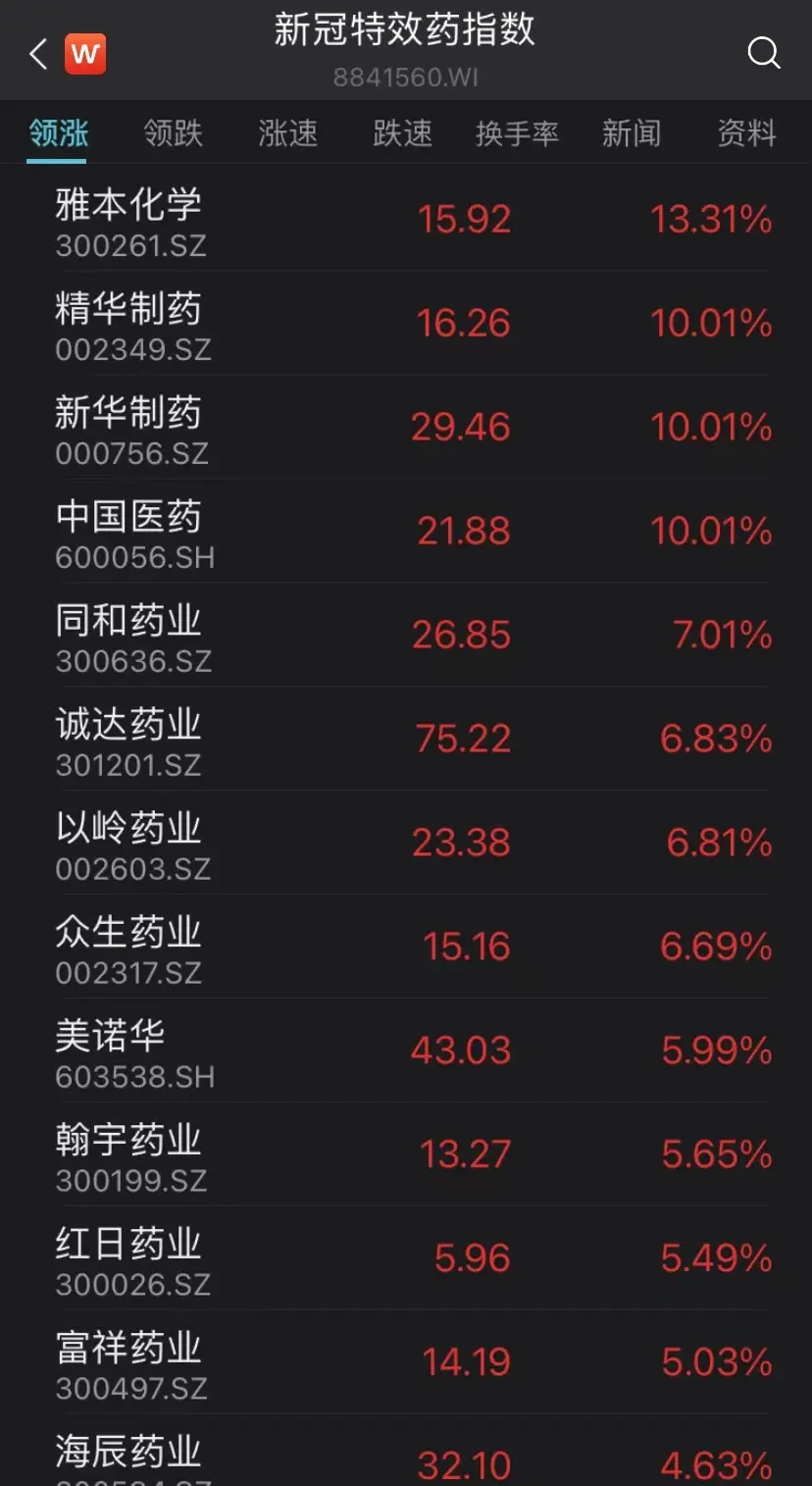Switch to the 换手率 tab

(x=518, y=132)
